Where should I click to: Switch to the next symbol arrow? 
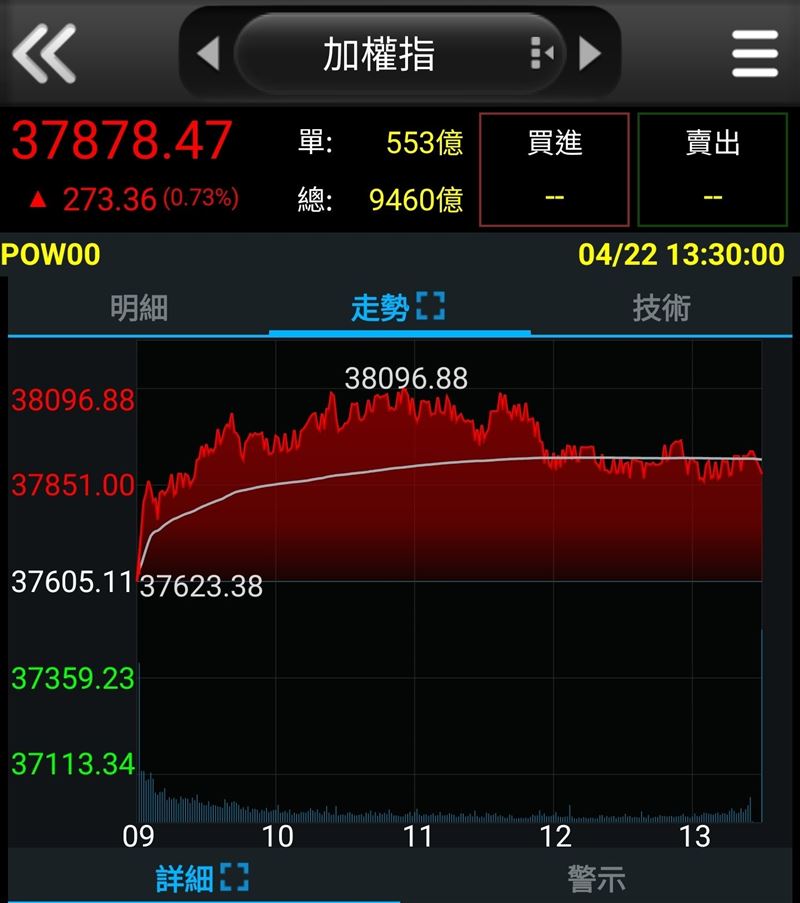pos(591,53)
